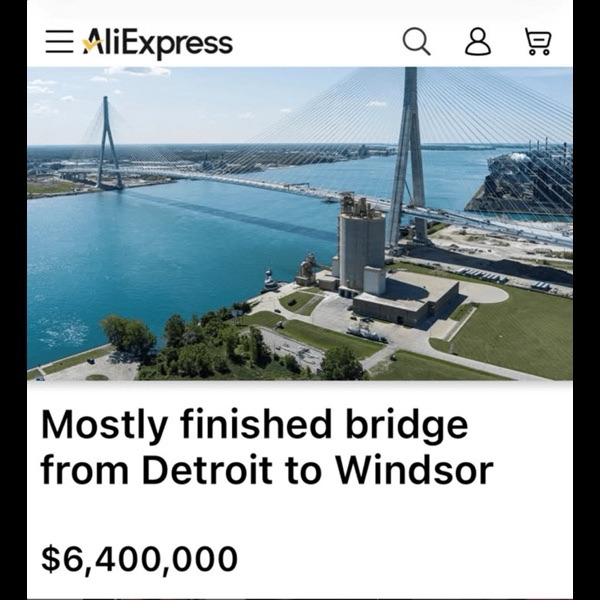The height and width of the screenshot is (600, 600).
Task: Open the shopping cart
Action: 538,42
